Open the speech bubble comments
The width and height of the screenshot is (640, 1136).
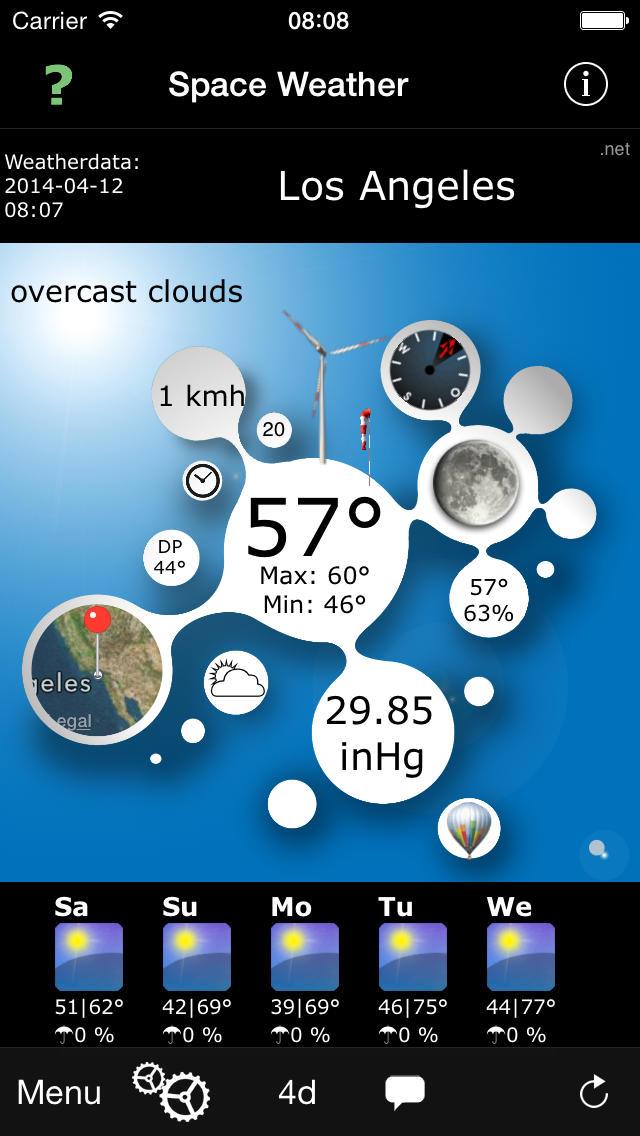coord(405,1092)
